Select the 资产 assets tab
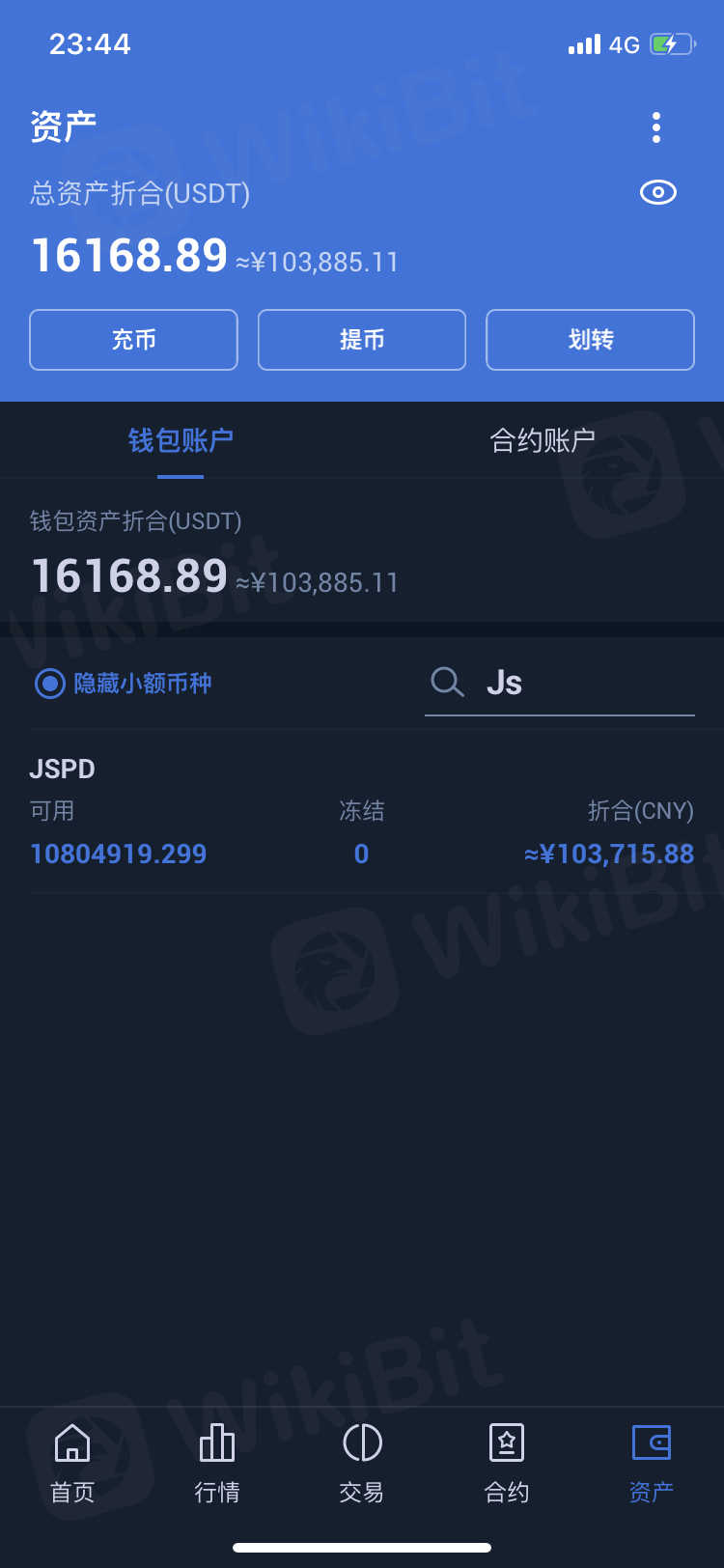 pyautogui.click(x=652, y=1463)
